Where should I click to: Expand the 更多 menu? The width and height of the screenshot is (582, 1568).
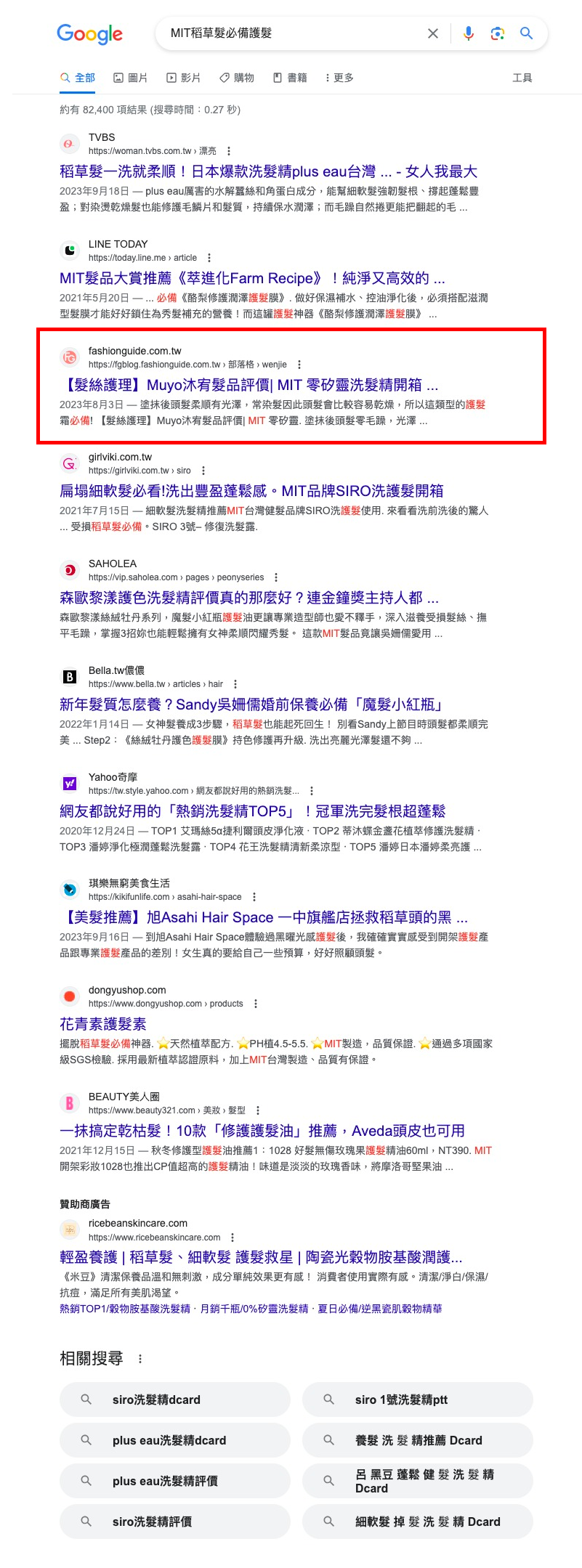339,78
